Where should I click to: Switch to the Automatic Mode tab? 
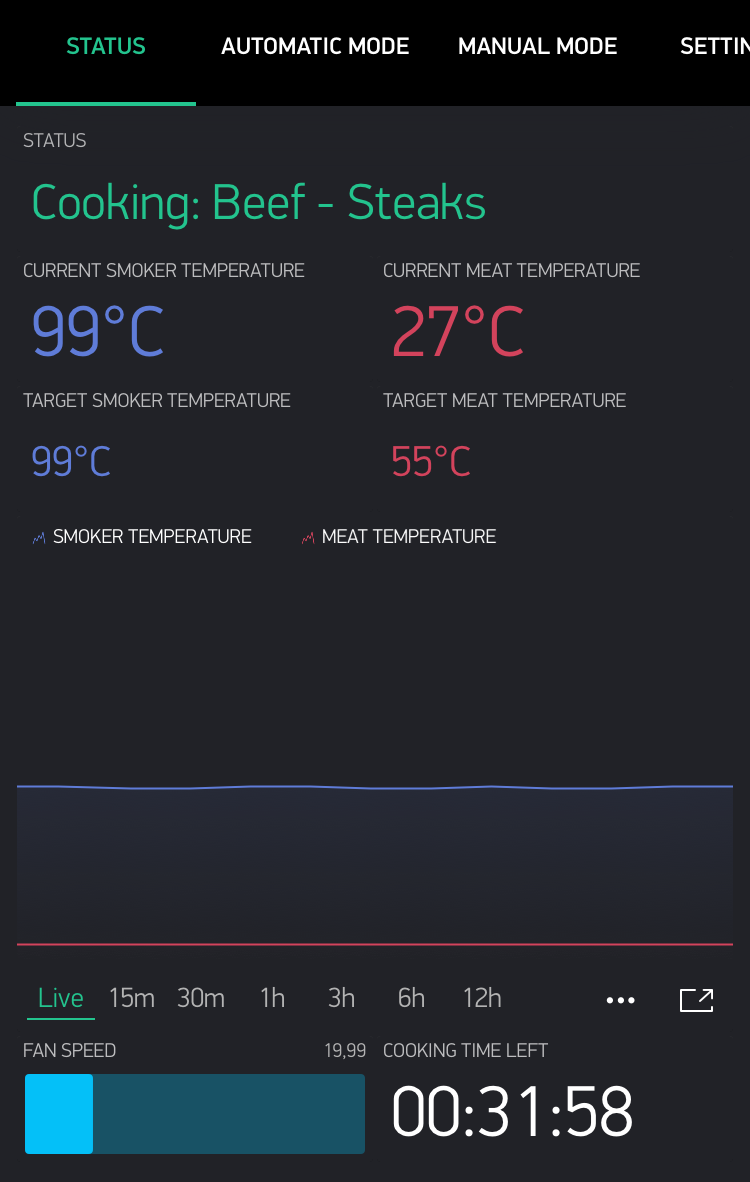click(x=315, y=47)
